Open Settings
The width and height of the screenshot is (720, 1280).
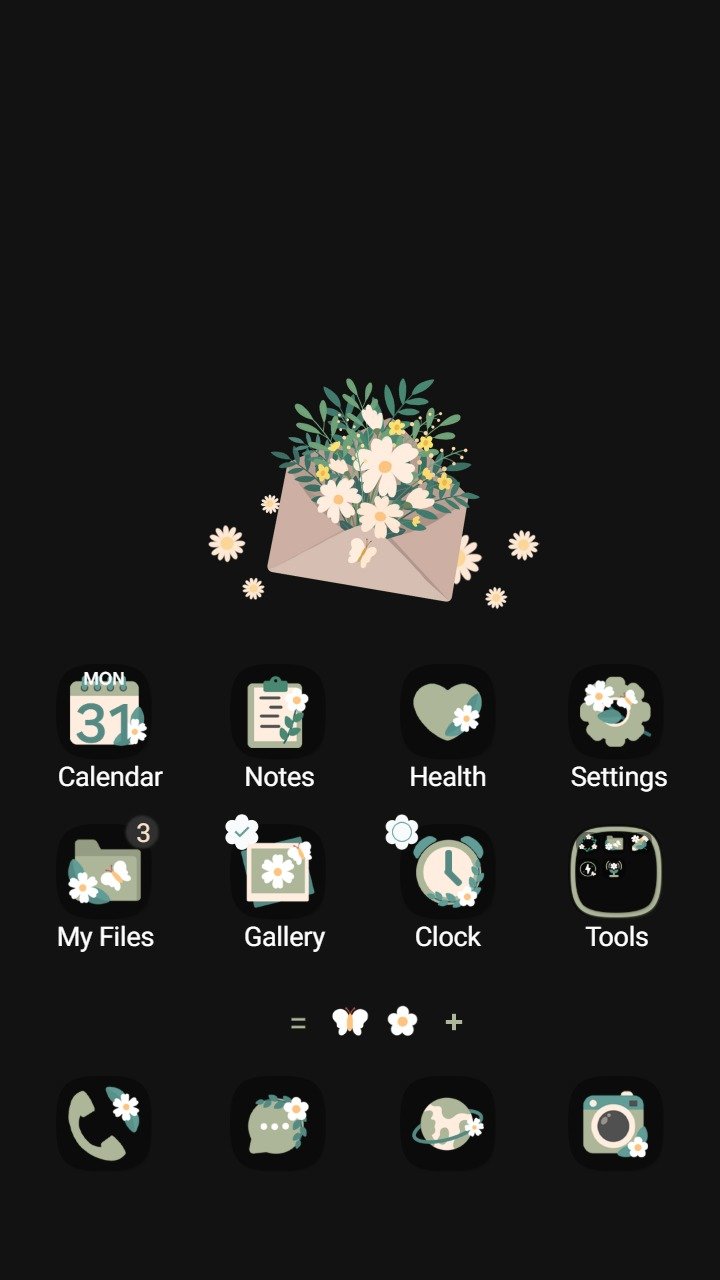tap(616, 712)
